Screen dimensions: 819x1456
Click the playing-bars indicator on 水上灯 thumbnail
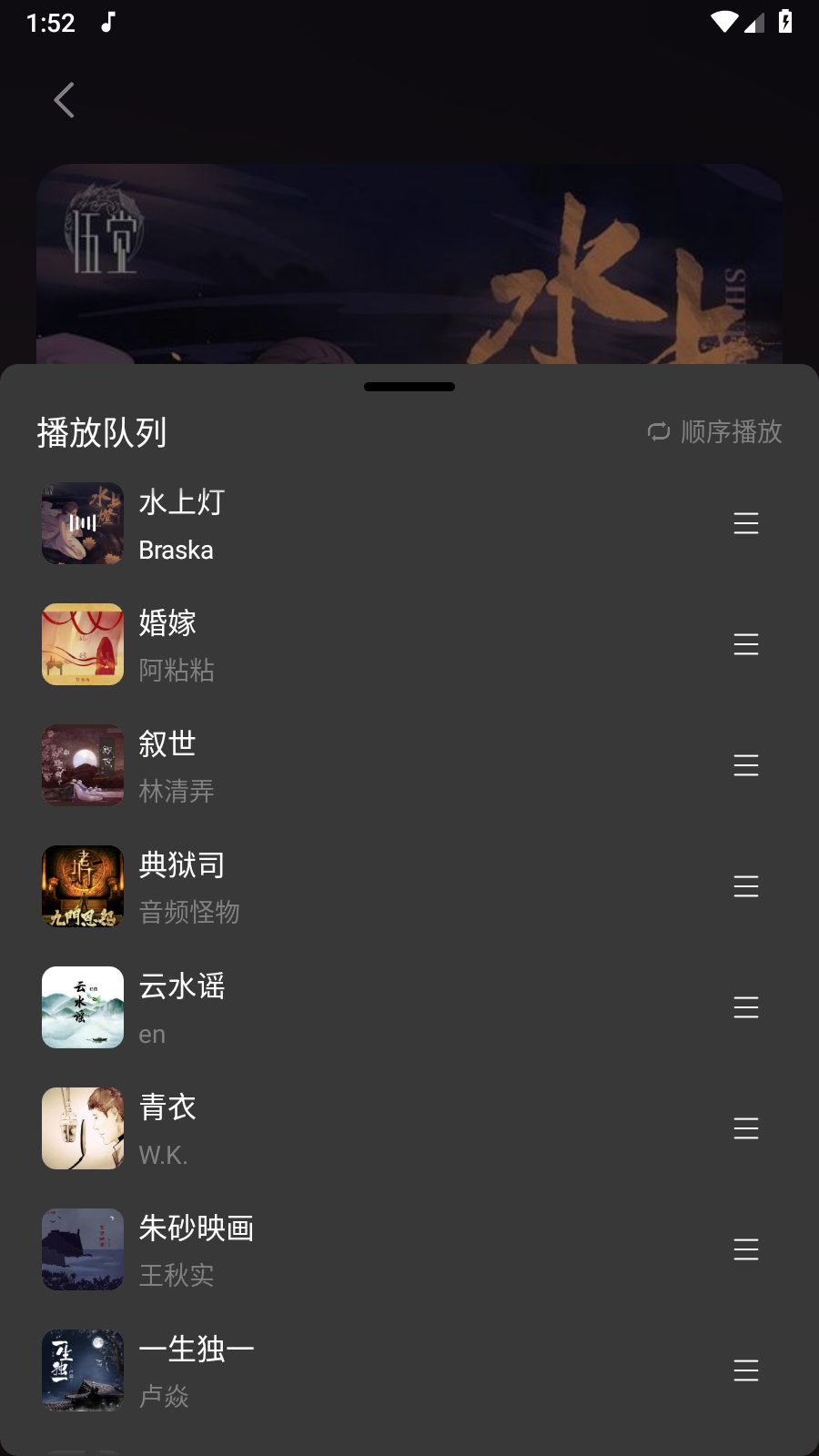coord(82,523)
